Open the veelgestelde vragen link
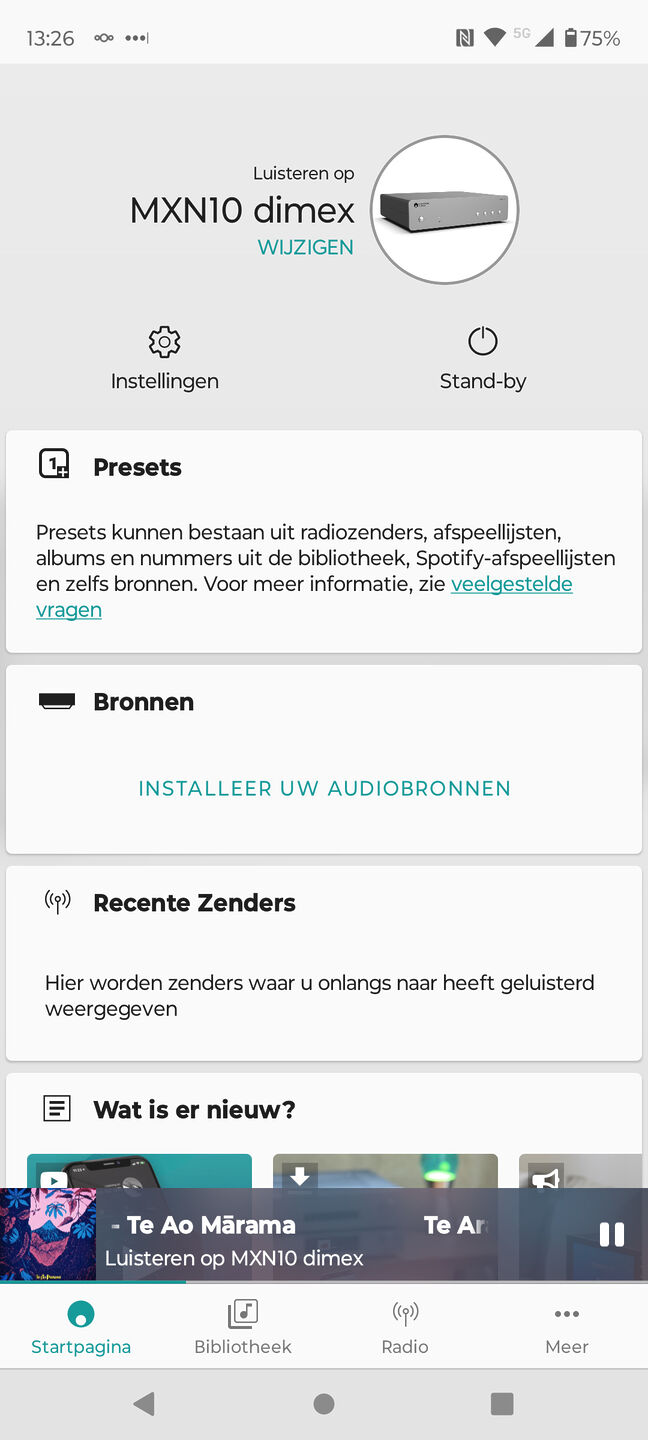Screen dimensions: 648x1440 pyautogui.click(x=304, y=596)
